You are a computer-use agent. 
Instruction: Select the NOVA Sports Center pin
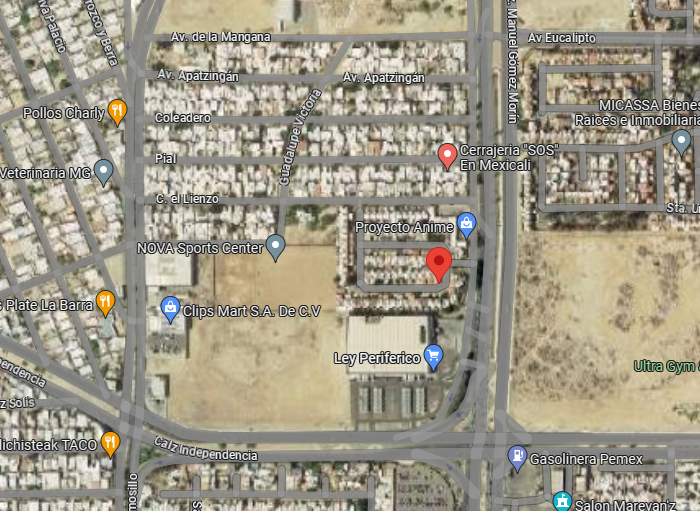[275, 247]
